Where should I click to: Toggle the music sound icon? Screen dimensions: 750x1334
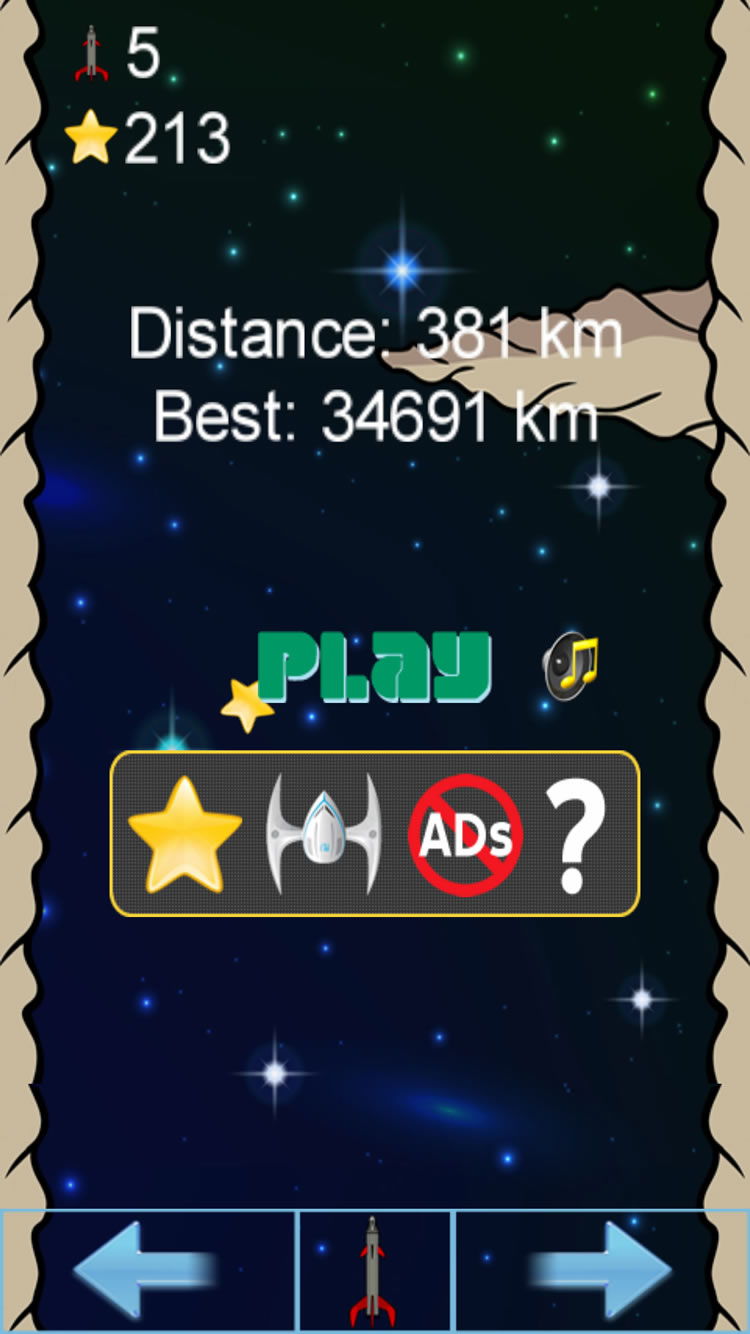570,666
